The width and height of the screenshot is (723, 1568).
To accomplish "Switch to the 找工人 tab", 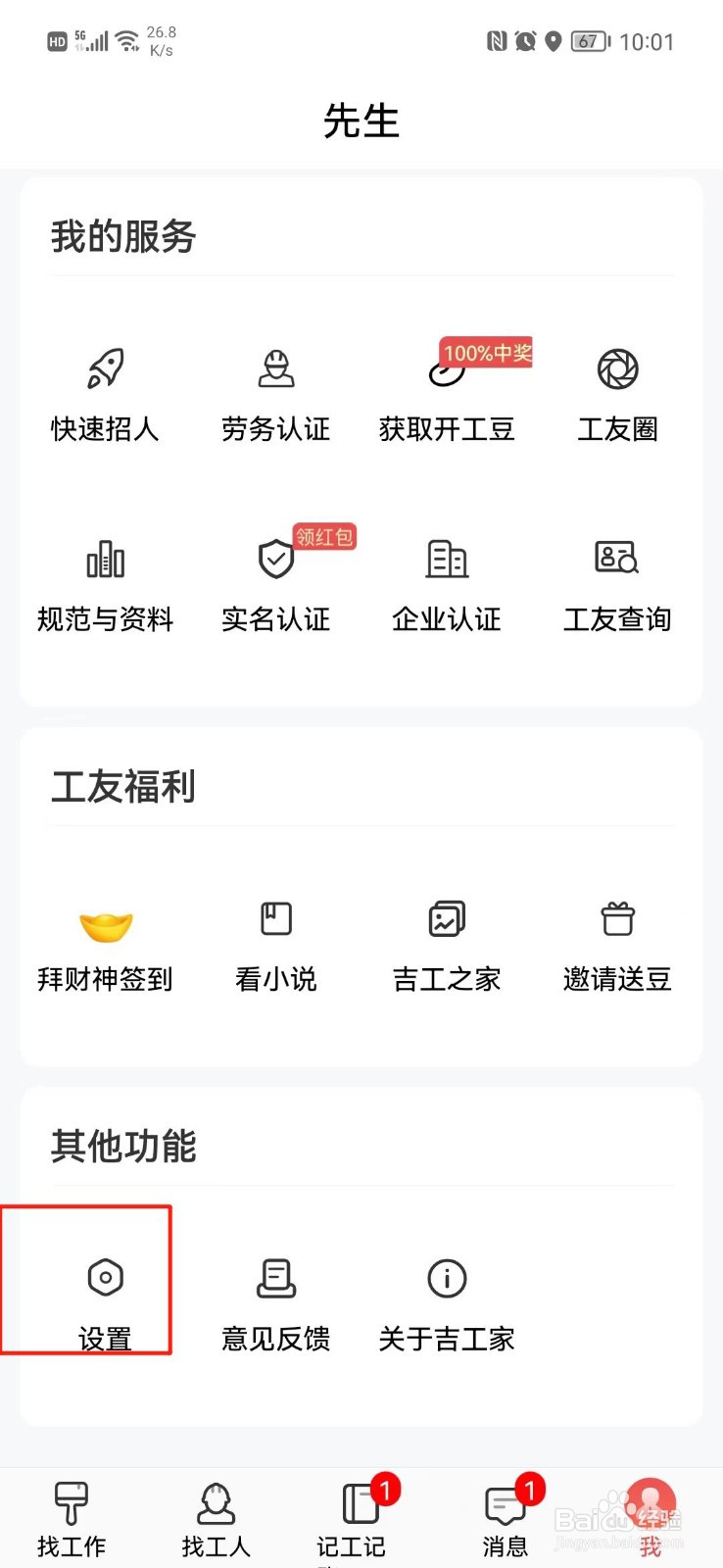I will 216,1519.
